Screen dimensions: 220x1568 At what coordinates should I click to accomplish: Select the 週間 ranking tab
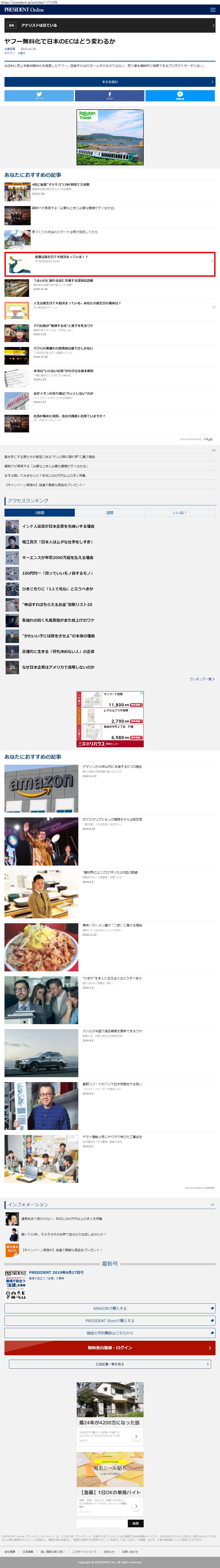pos(110,513)
